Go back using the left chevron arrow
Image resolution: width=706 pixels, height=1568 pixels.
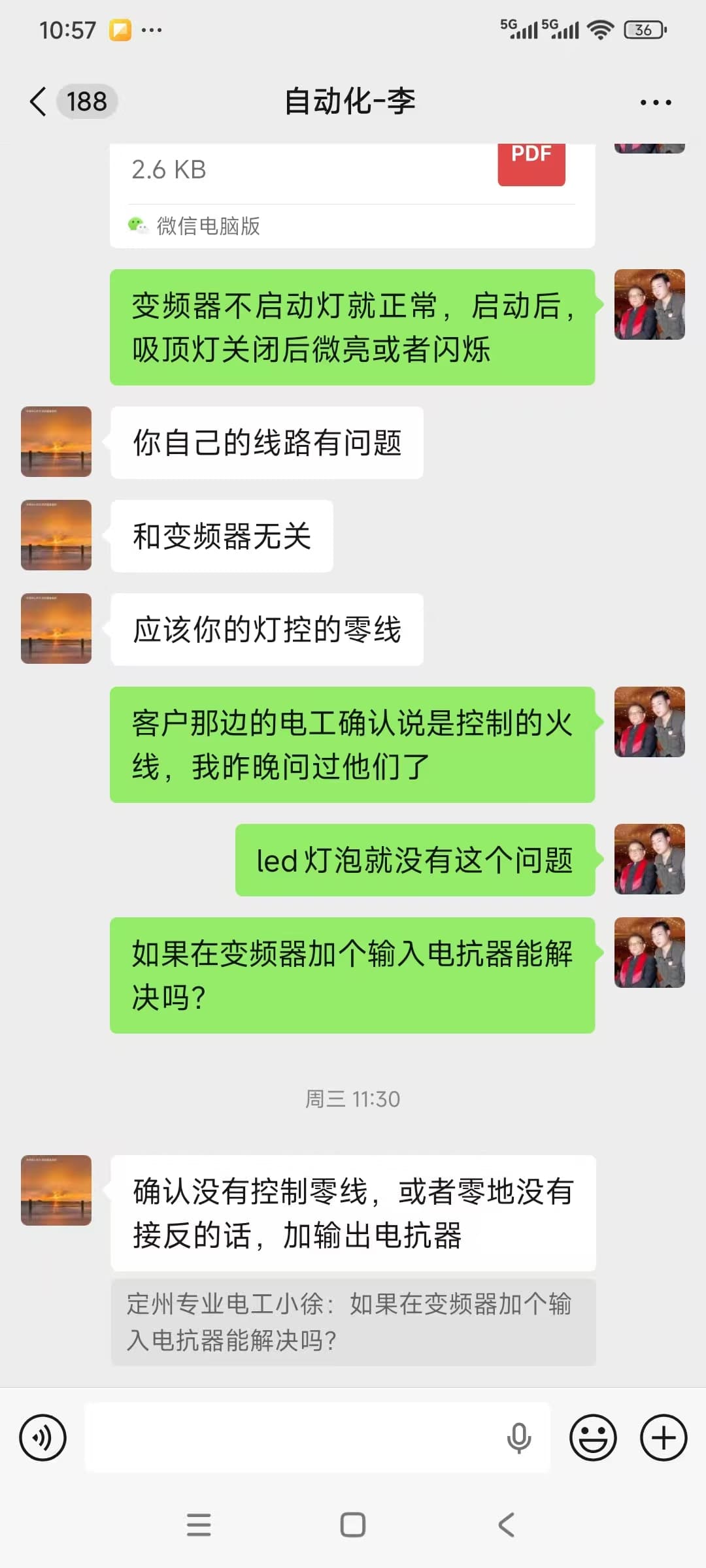coord(37,101)
